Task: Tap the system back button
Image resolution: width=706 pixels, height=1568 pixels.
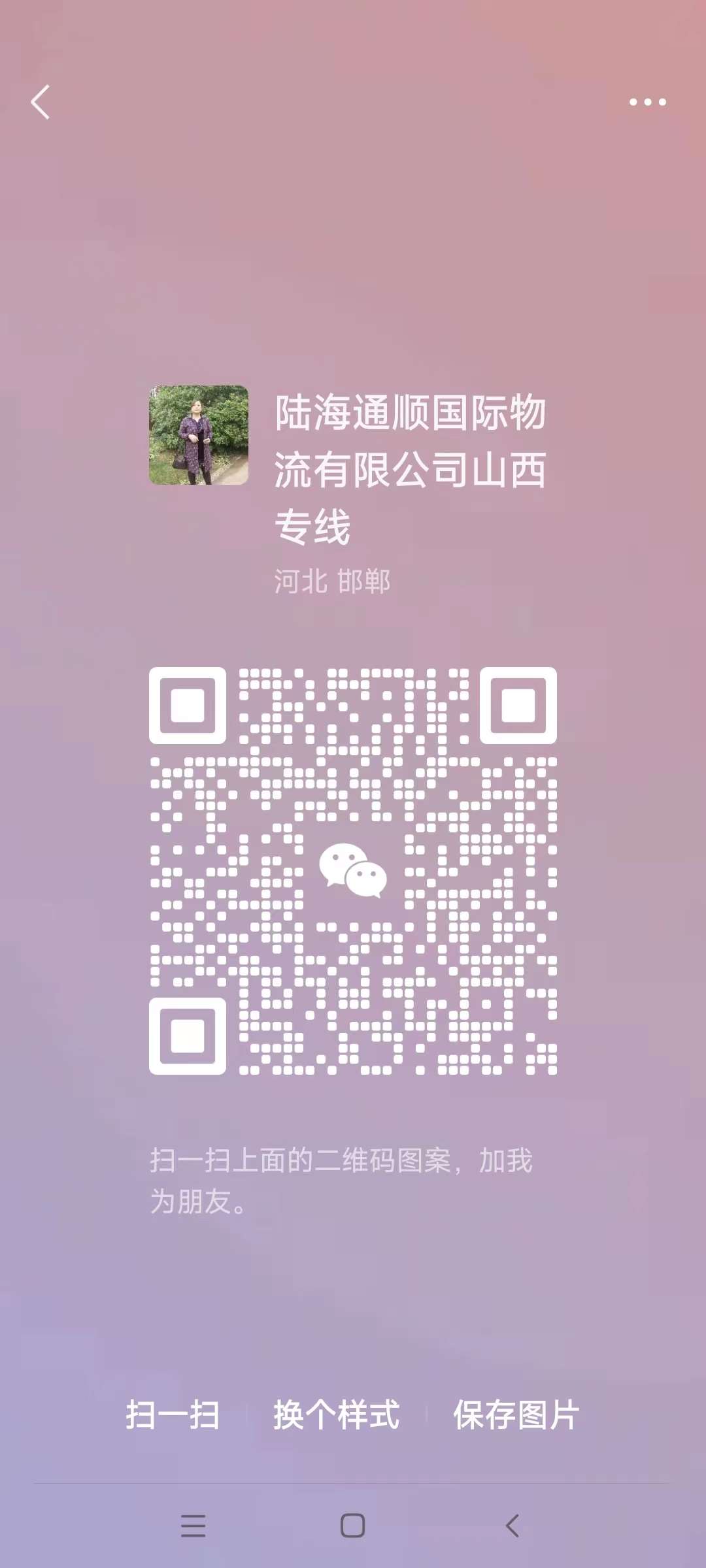Action: click(x=513, y=1526)
